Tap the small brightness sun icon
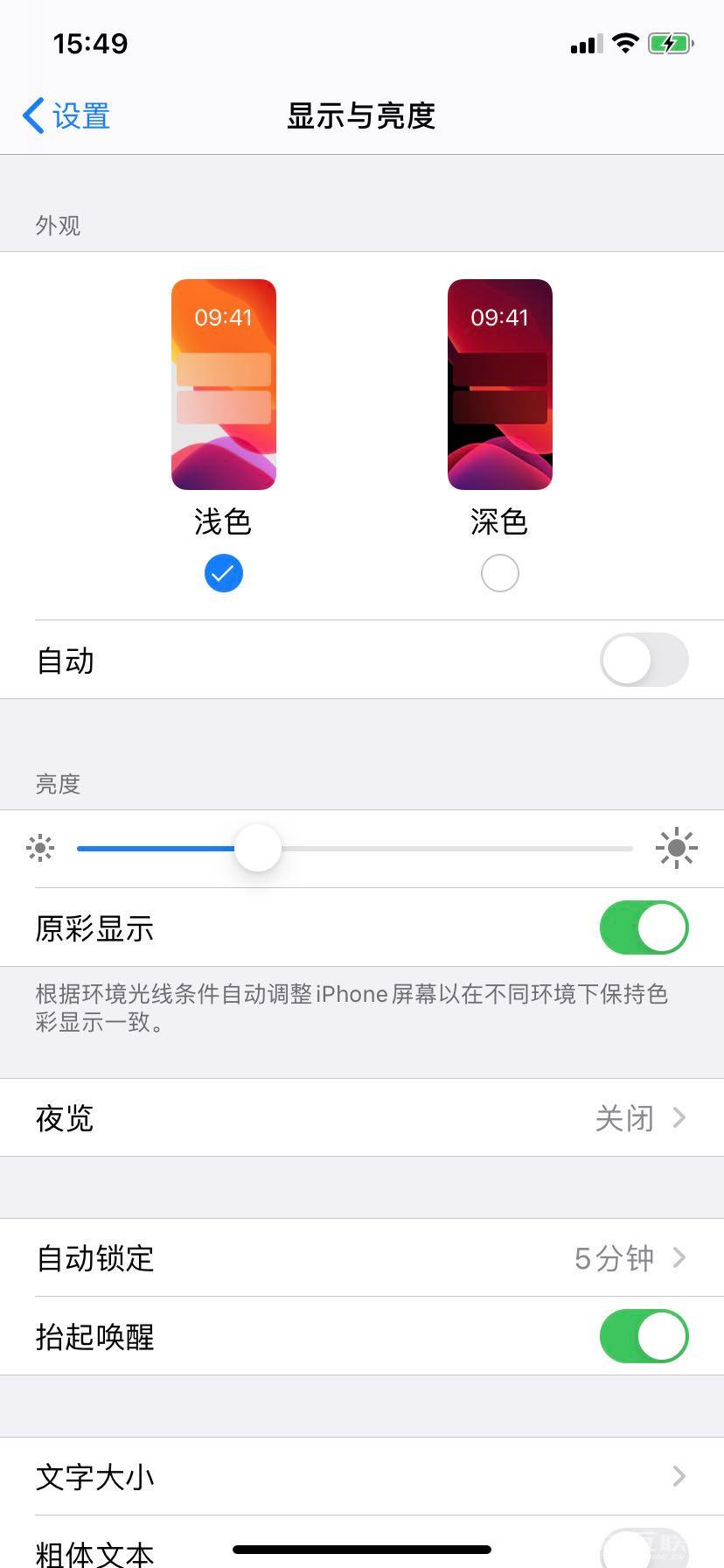Screen dimensions: 724x1568 pyautogui.click(x=40, y=847)
